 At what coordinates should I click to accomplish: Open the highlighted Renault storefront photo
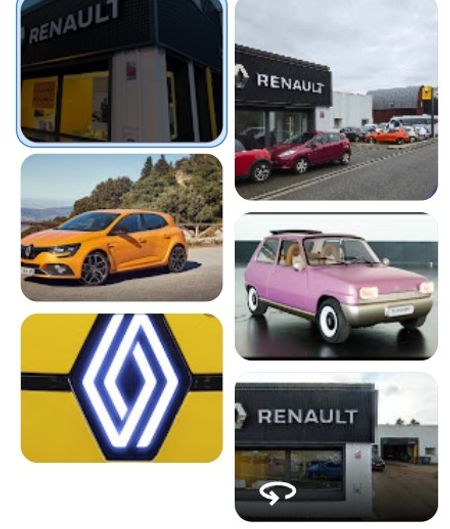pos(122,71)
